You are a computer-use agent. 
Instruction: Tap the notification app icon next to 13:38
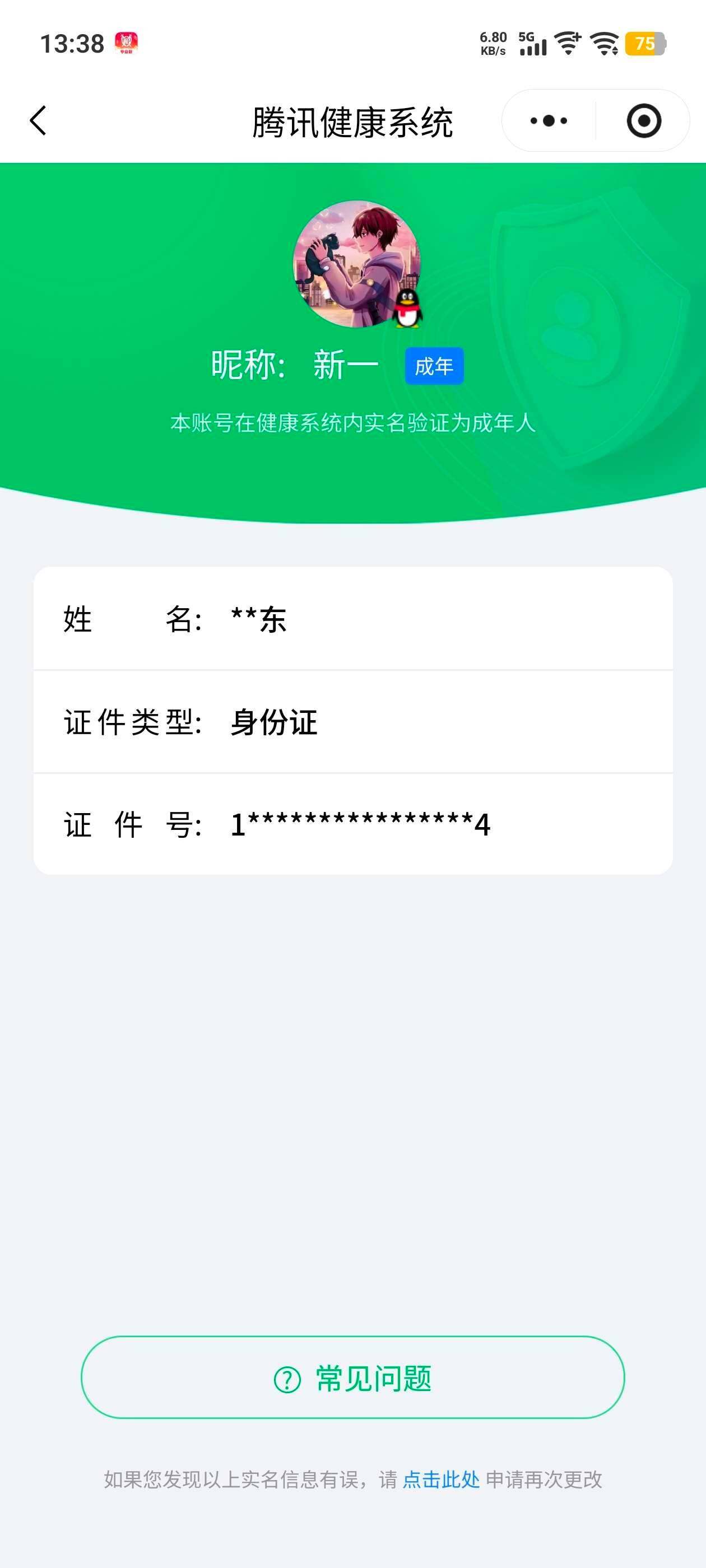click(x=127, y=44)
